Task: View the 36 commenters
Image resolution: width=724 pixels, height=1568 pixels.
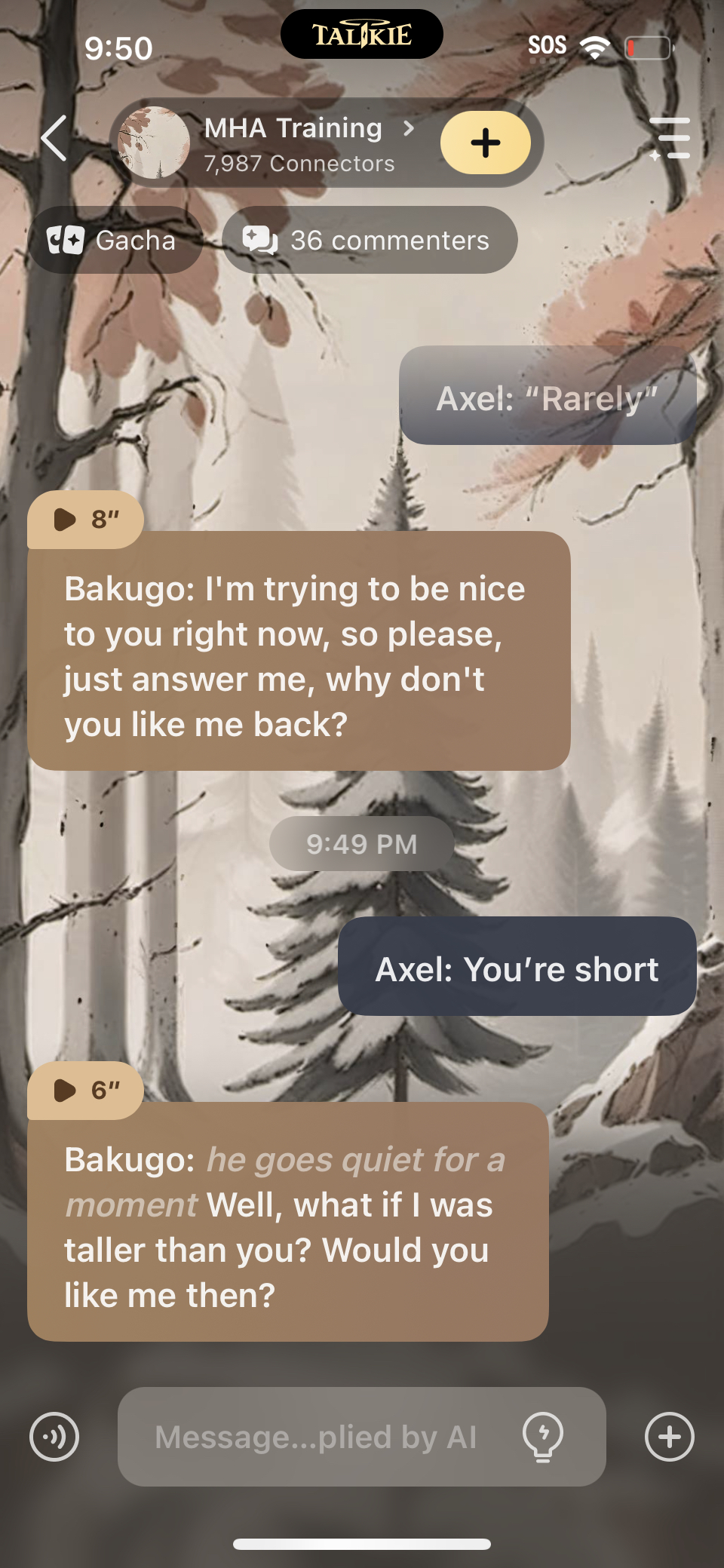Action: click(x=370, y=241)
